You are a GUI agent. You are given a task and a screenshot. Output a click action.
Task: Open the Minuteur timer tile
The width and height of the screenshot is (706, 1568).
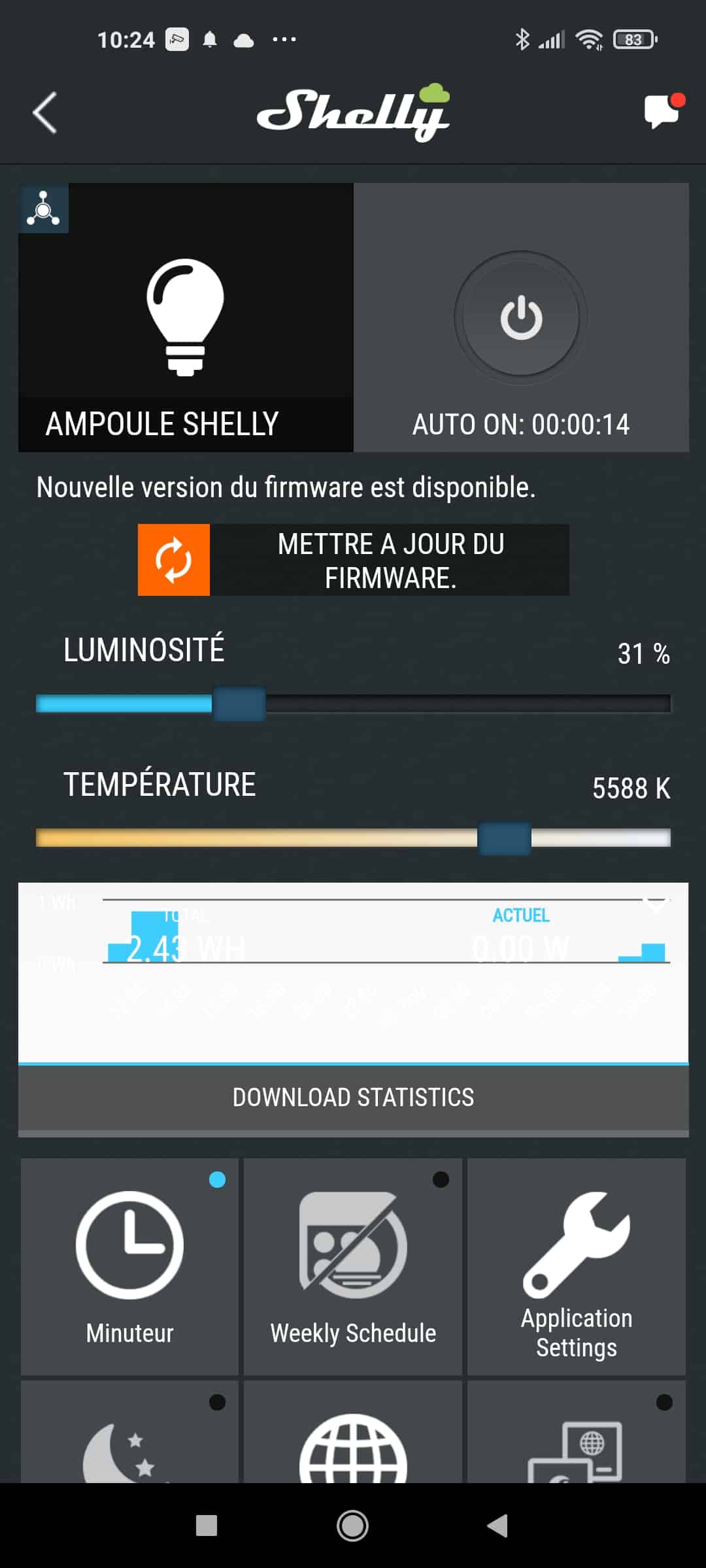coord(129,1267)
